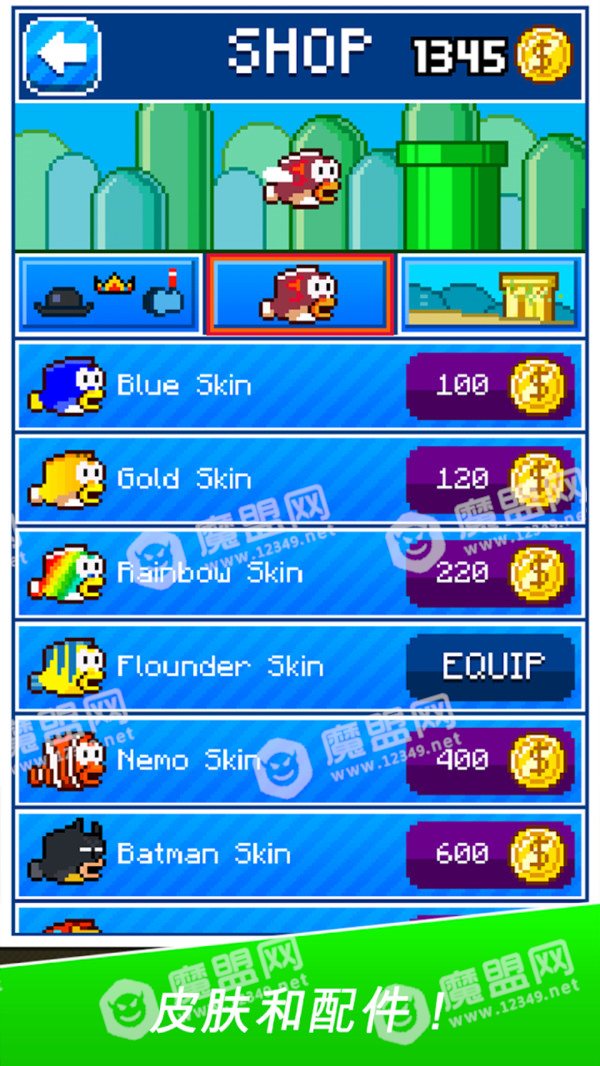Purchase the Nemo Skin for 400 coins

[491, 761]
